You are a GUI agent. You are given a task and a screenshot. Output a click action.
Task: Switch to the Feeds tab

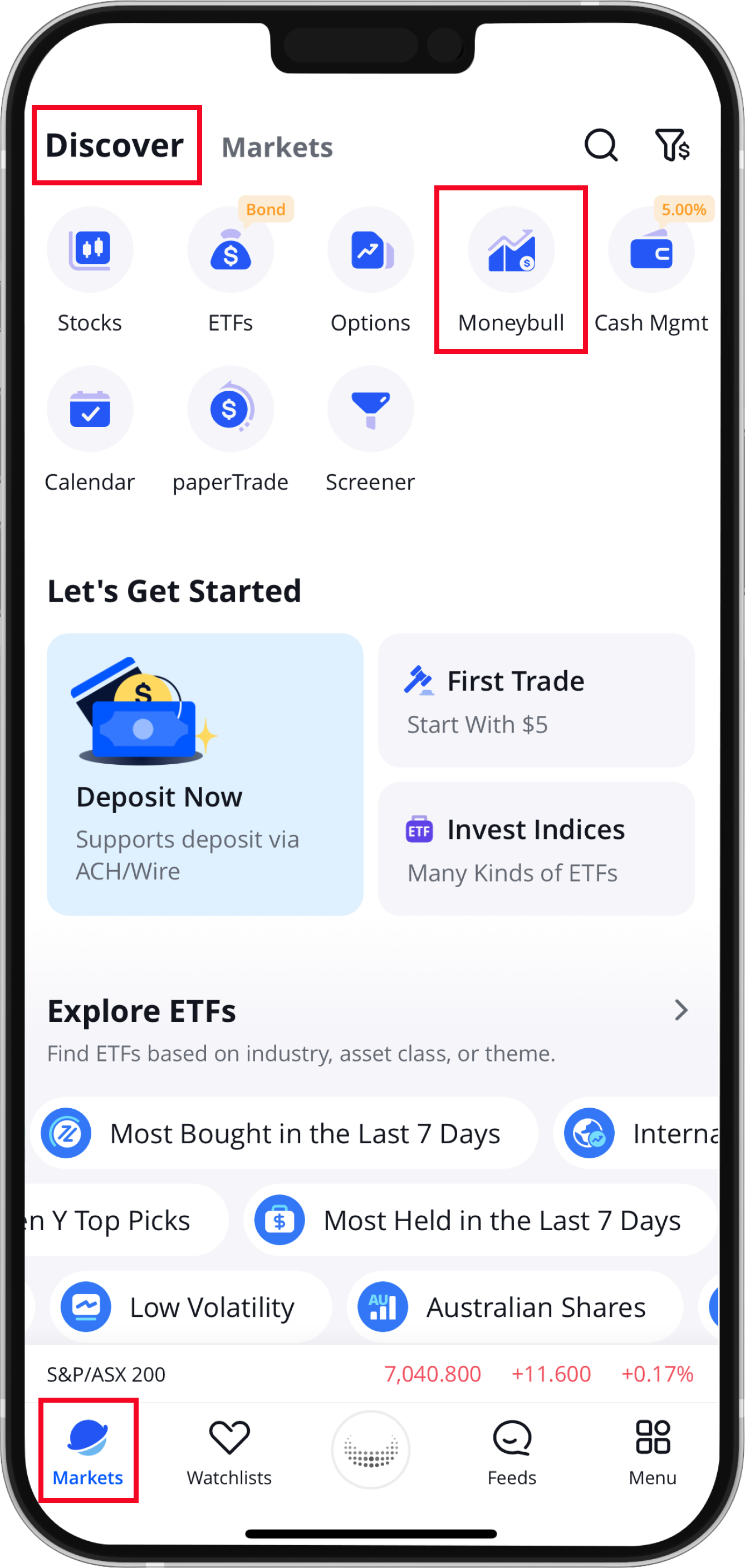point(511,1452)
